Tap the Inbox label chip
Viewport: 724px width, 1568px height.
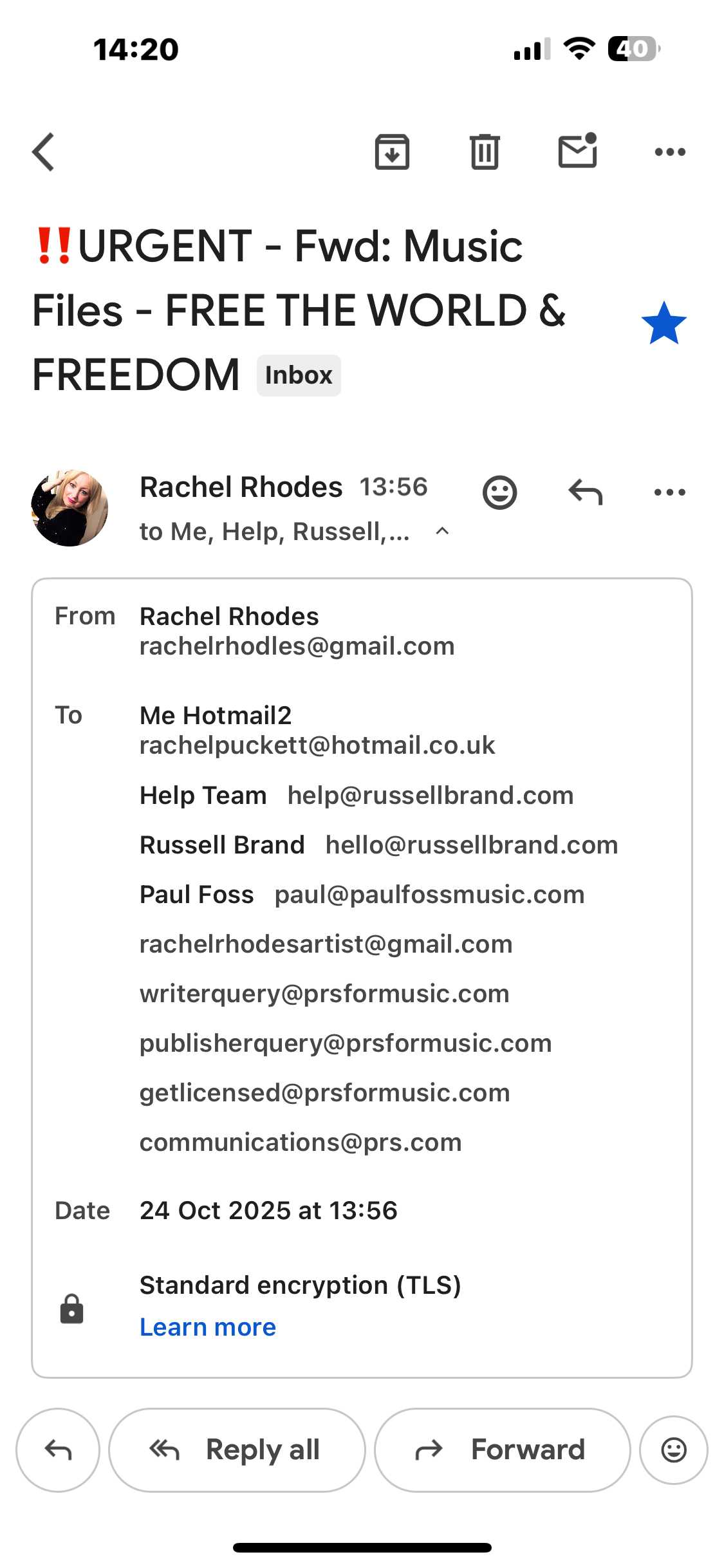click(x=299, y=375)
